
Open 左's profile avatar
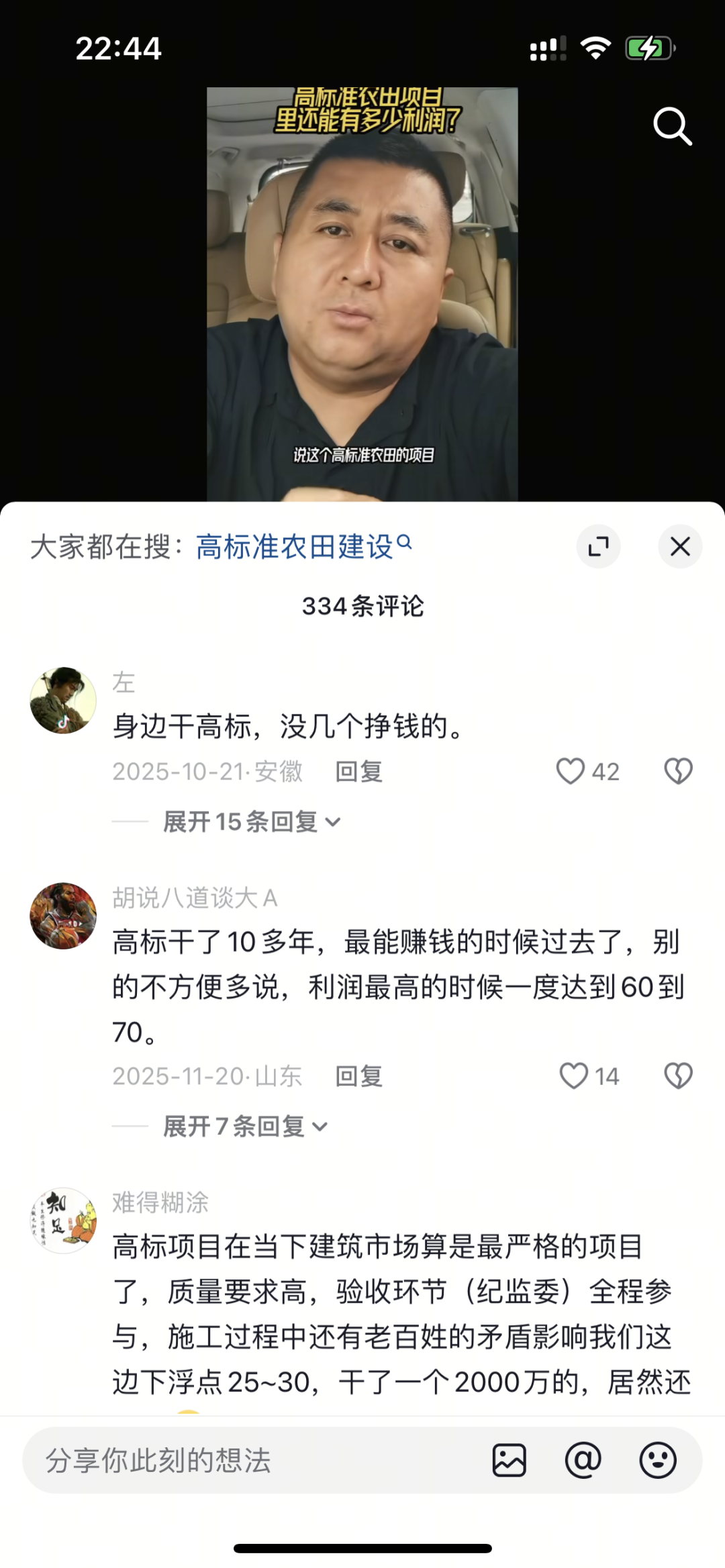pyautogui.click(x=63, y=700)
